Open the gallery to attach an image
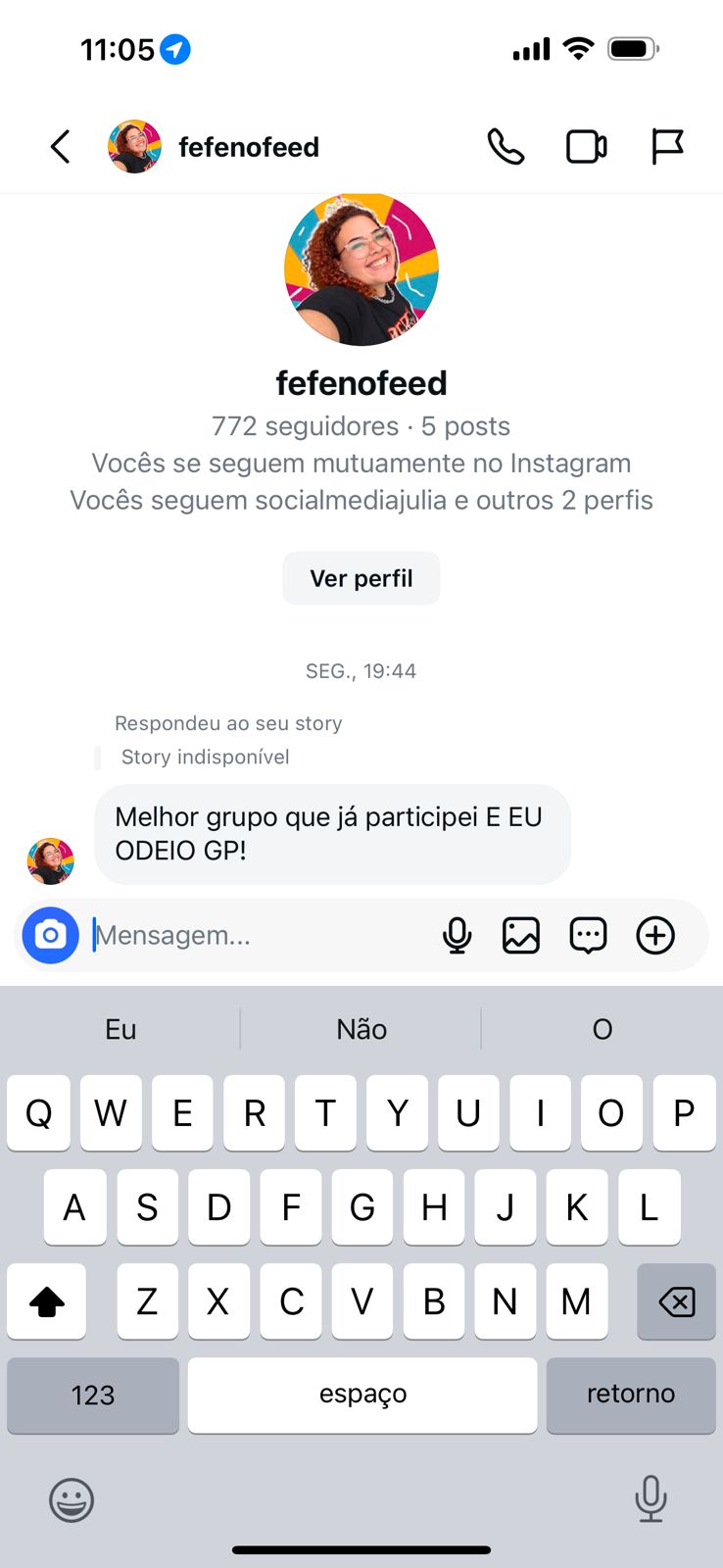This screenshot has height=1568, width=723. [x=522, y=935]
